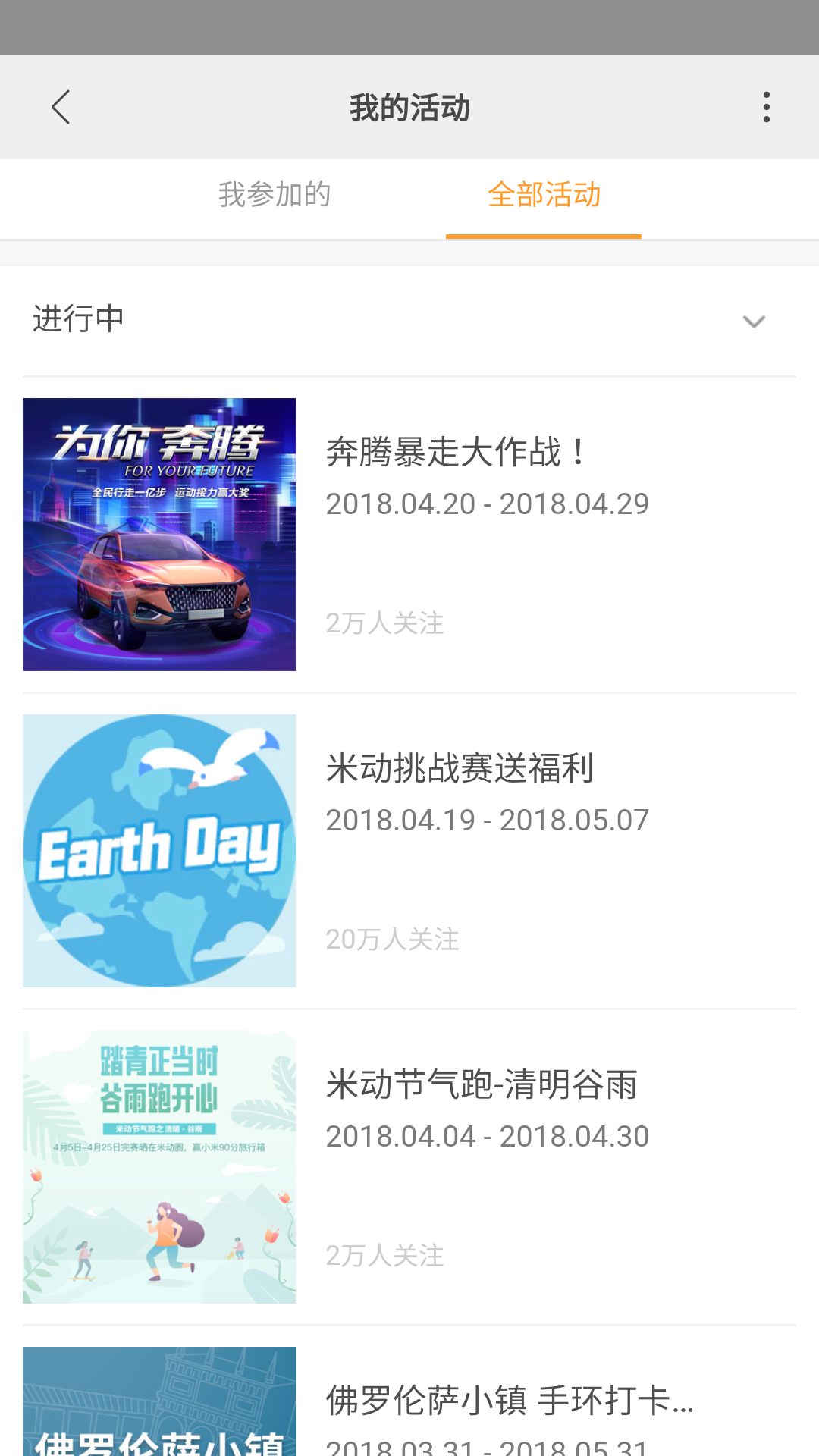Open 米动节气跑-清明谷雨 activity details
Image resolution: width=819 pixels, height=1456 pixels.
tap(482, 1085)
